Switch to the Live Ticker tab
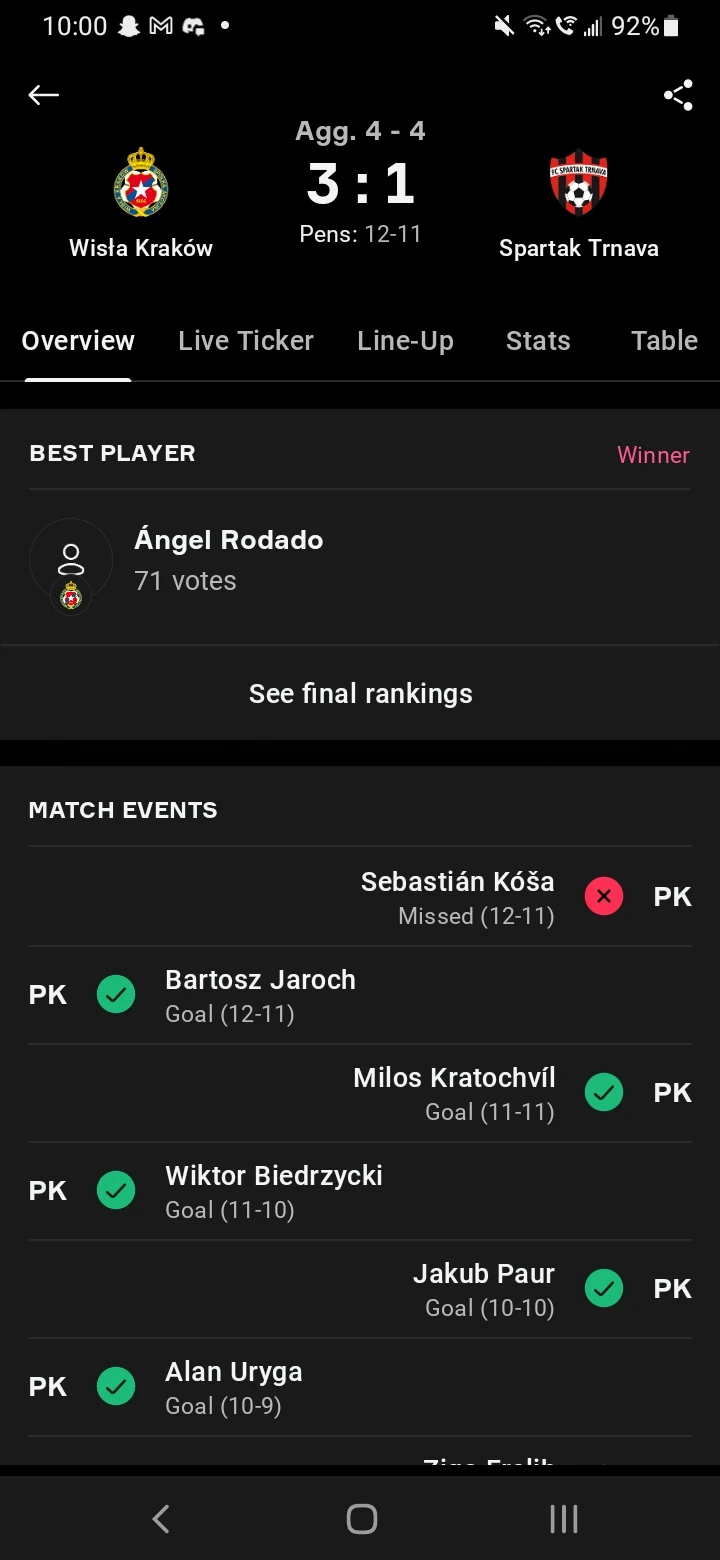Image resolution: width=720 pixels, height=1560 pixels. 246,341
